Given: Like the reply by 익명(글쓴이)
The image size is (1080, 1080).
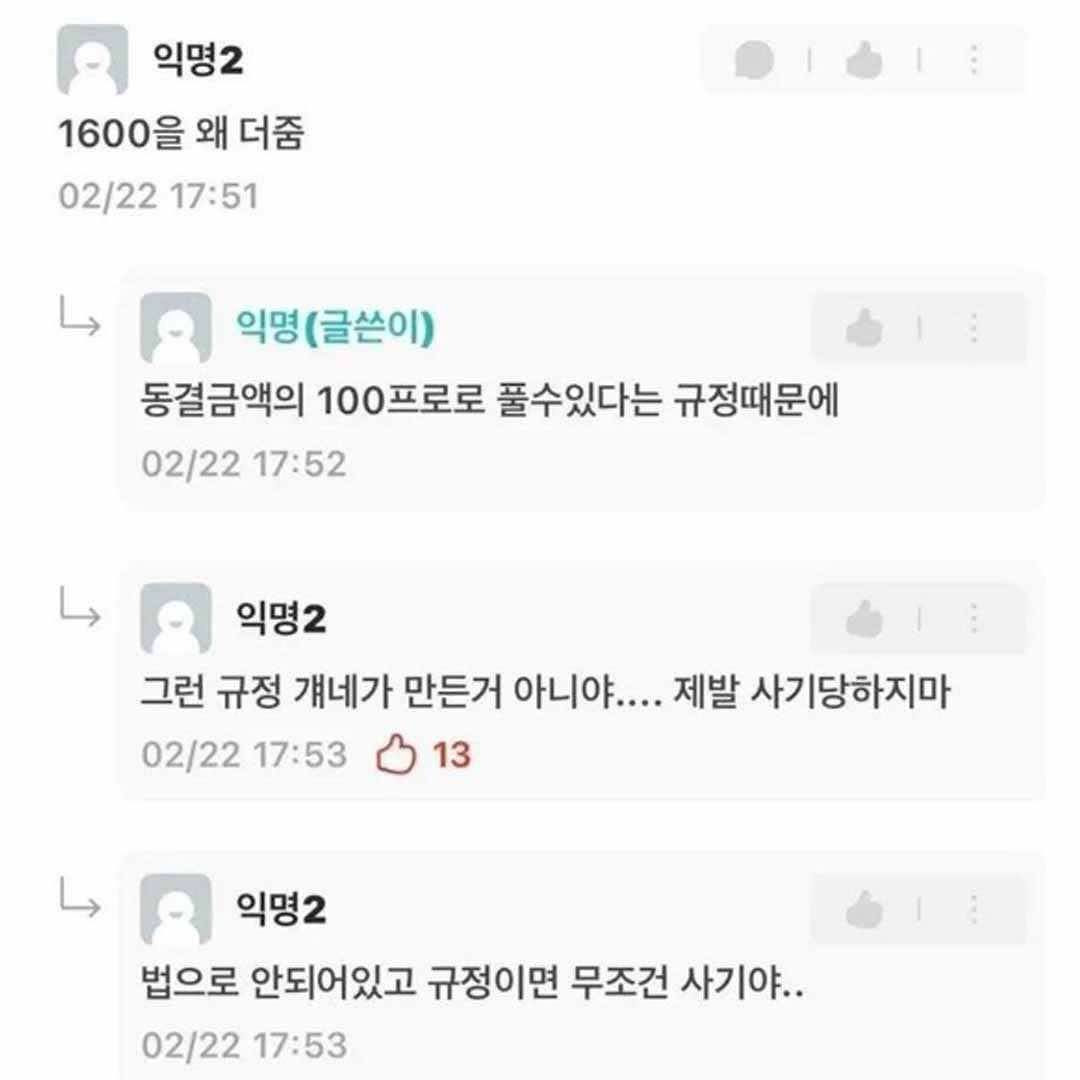Looking at the screenshot, I should pos(864,327).
